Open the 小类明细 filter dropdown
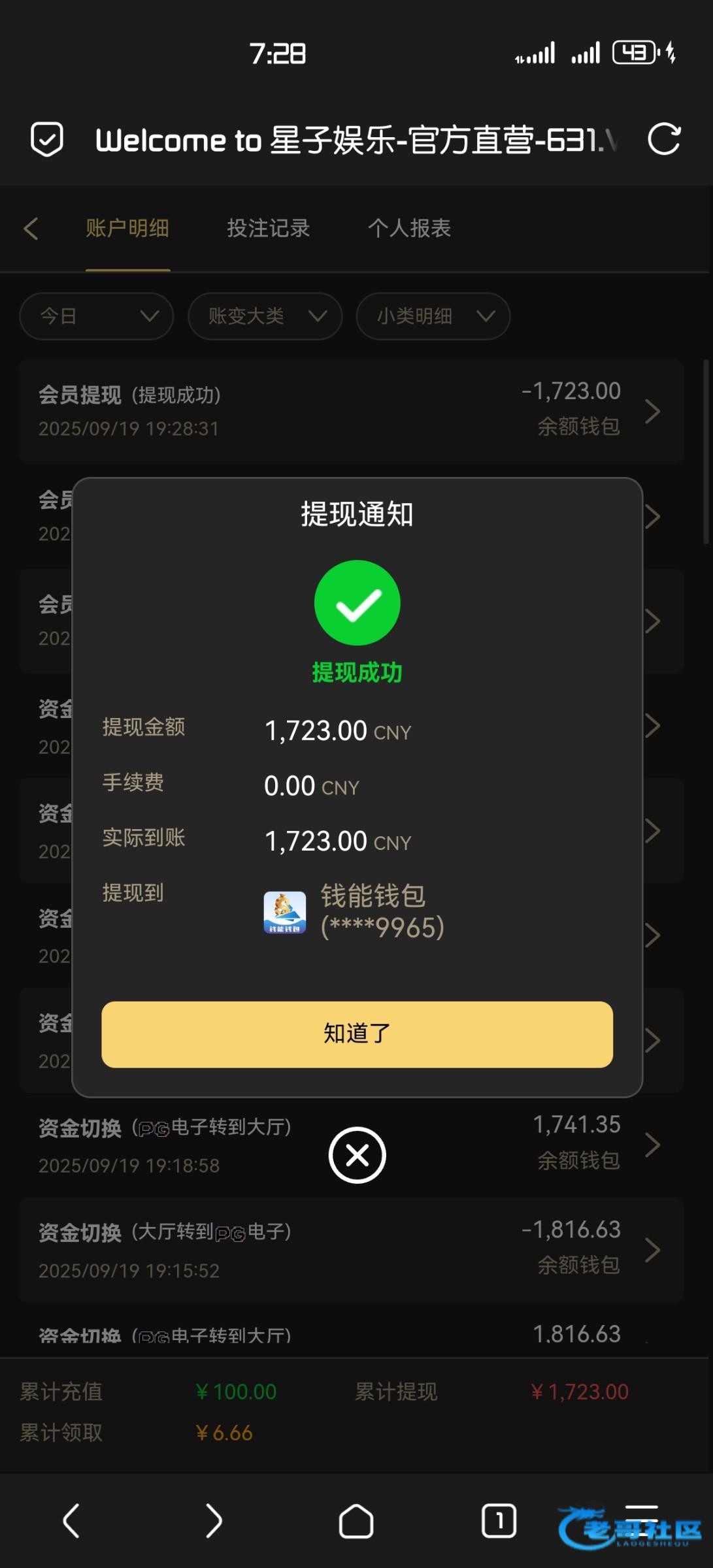The image size is (713, 1568). tap(433, 316)
